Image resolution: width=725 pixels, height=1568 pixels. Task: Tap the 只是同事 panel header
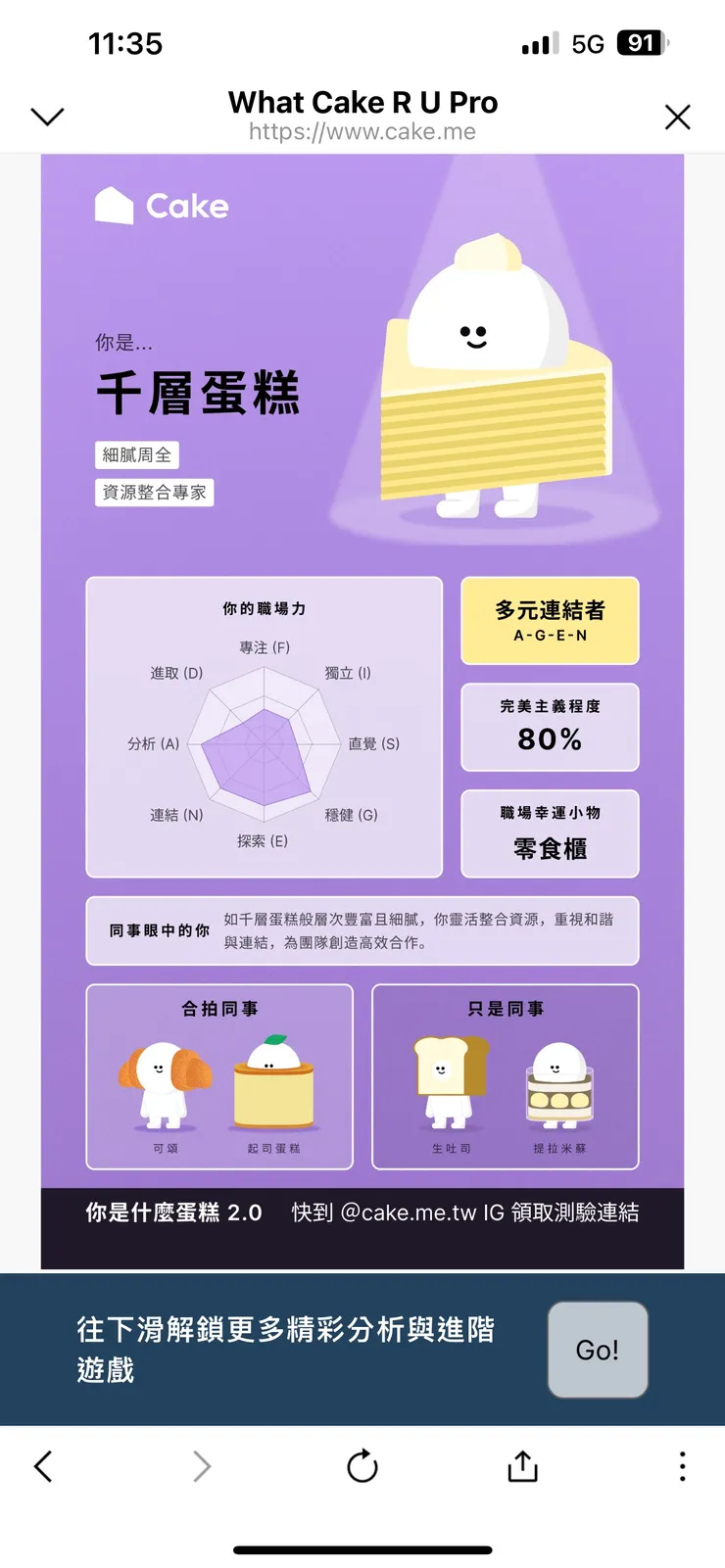pos(505,1007)
